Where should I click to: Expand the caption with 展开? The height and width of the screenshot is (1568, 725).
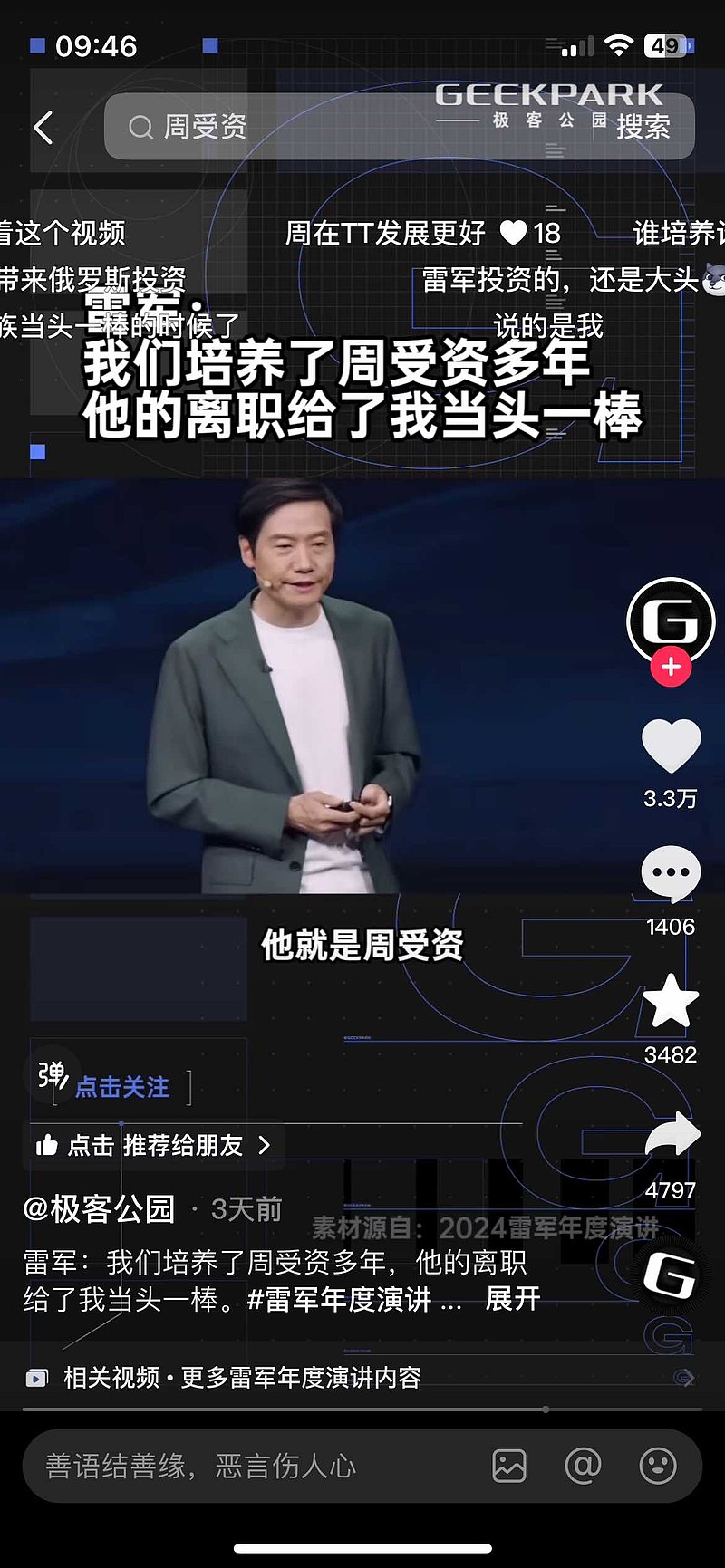point(513,1299)
